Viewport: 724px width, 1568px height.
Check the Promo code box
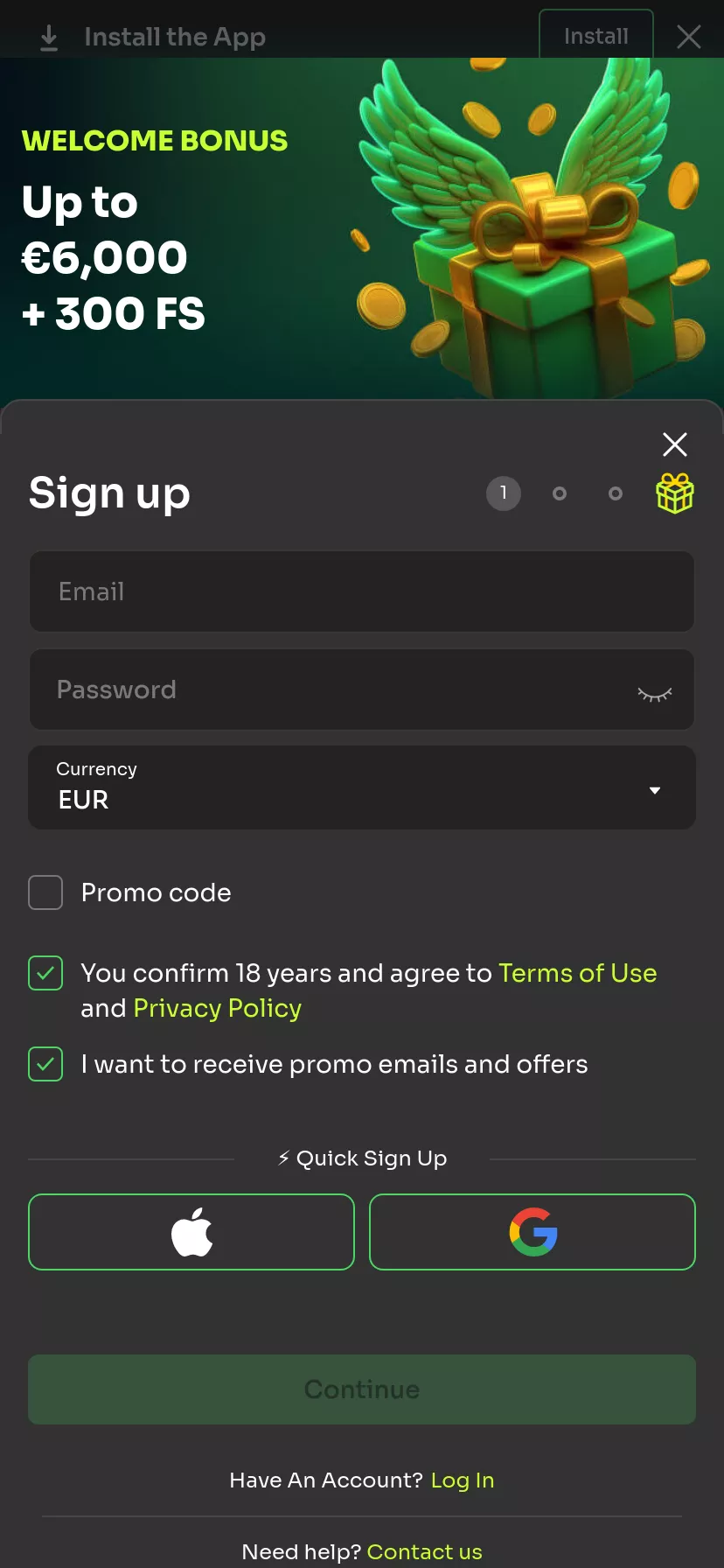[45, 892]
